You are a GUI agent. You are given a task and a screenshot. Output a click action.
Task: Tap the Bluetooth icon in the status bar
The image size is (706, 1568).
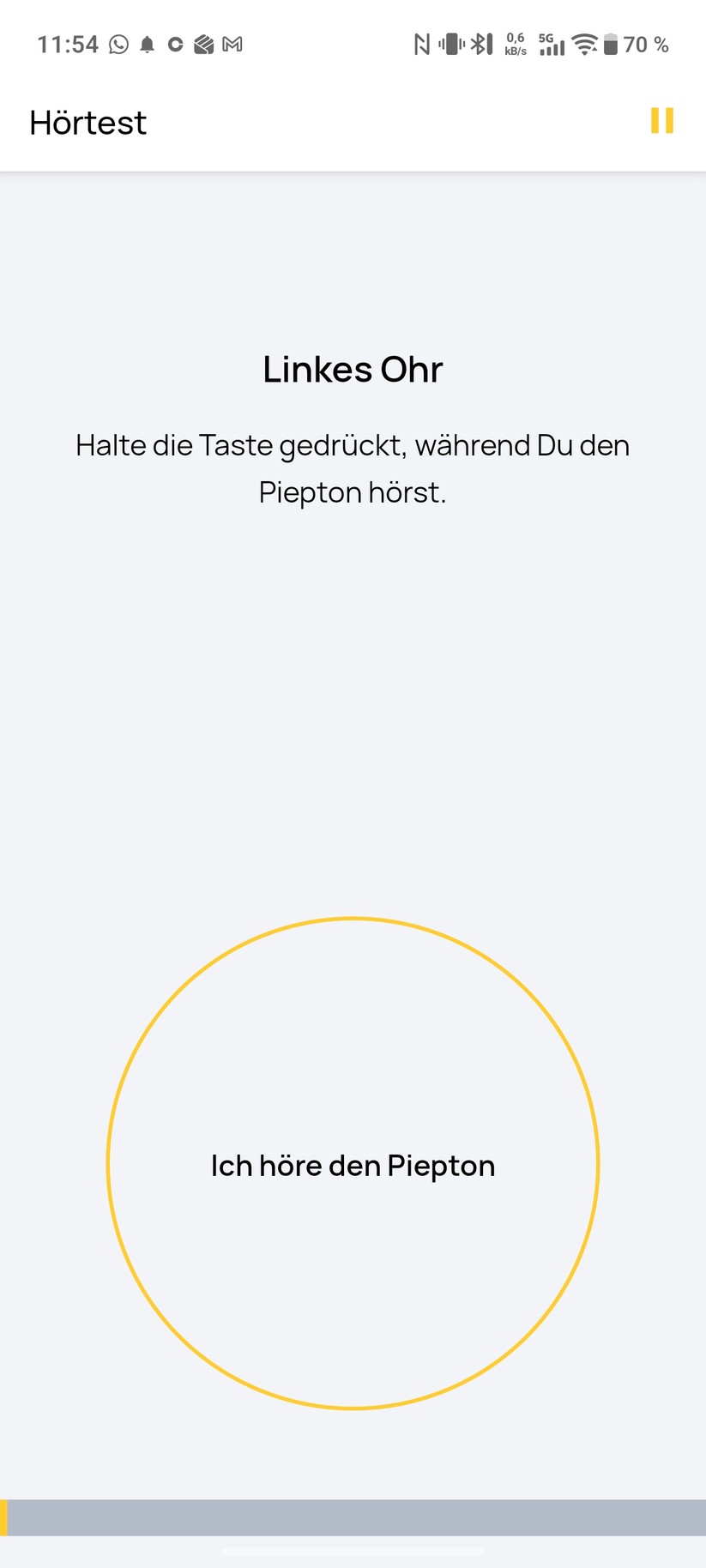point(480,43)
